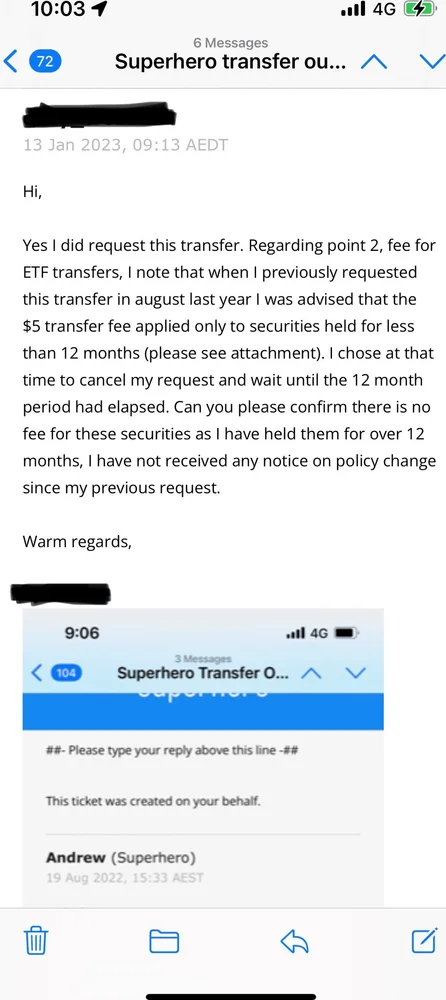The width and height of the screenshot is (446, 1000).
Task: Jump to the next message with down arrow
Action: coord(431,62)
